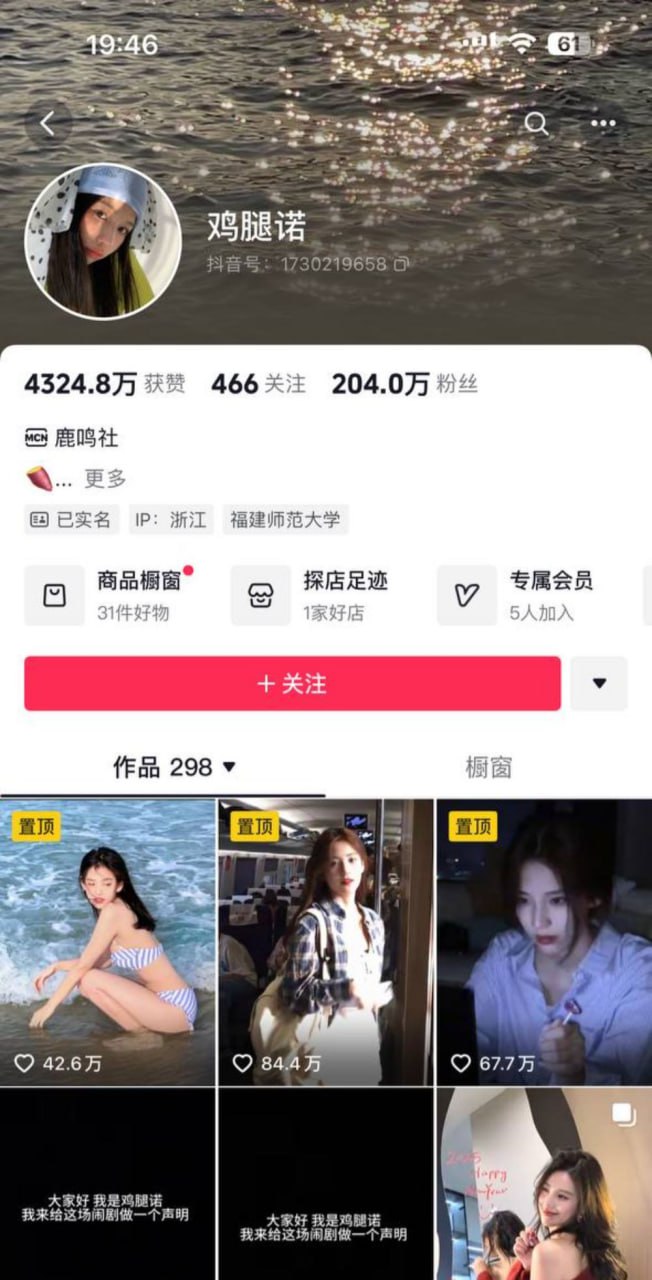Follow this user with + 关注
Image resolution: width=652 pixels, height=1280 pixels.
pyautogui.click(x=292, y=684)
